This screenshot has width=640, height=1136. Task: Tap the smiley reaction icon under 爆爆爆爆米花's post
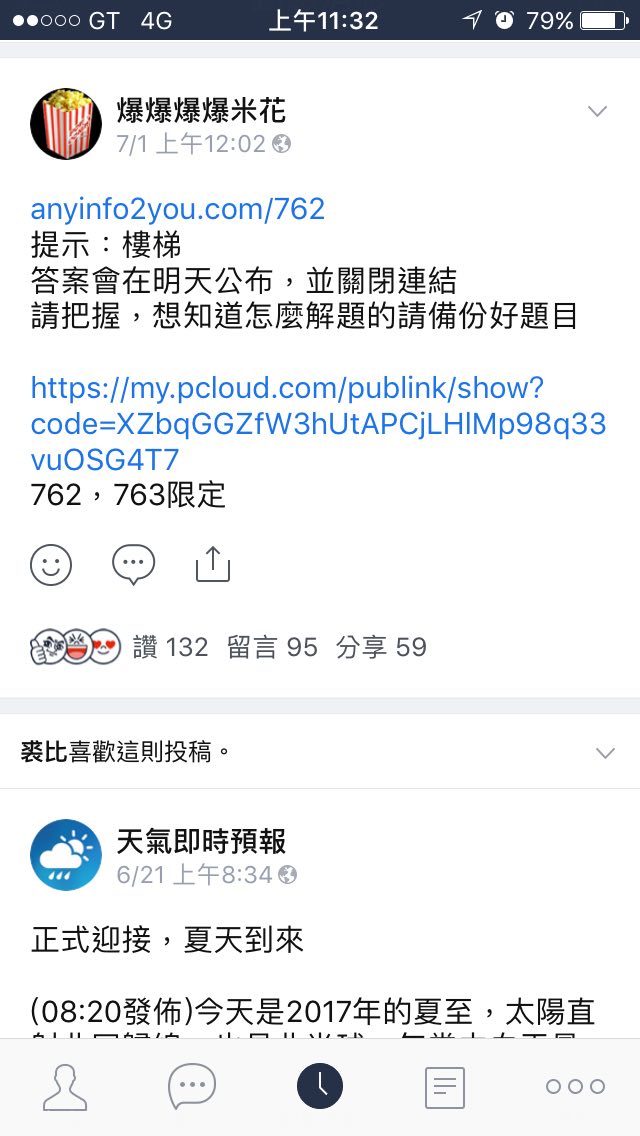(x=51, y=565)
